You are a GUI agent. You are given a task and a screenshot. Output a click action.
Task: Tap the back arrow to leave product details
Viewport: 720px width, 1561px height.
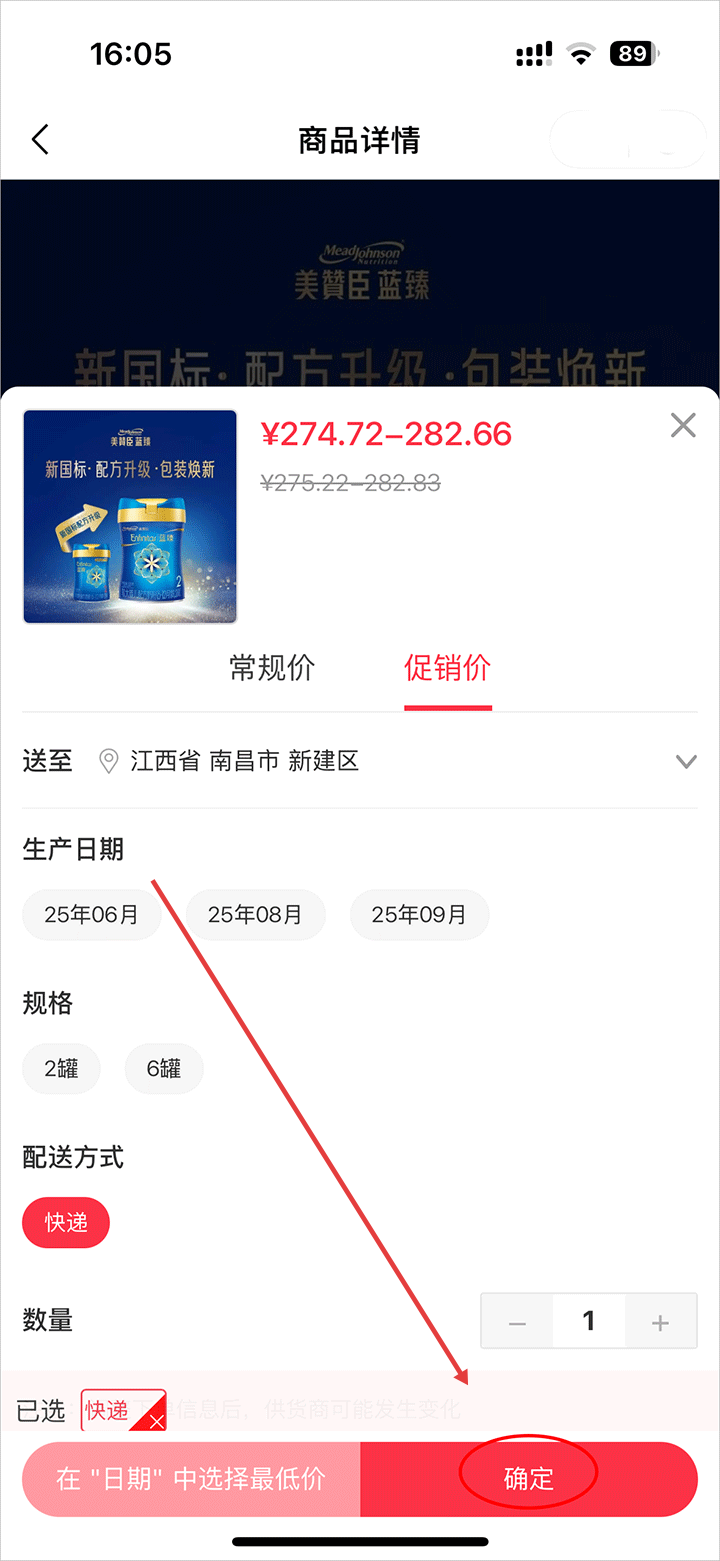click(40, 139)
